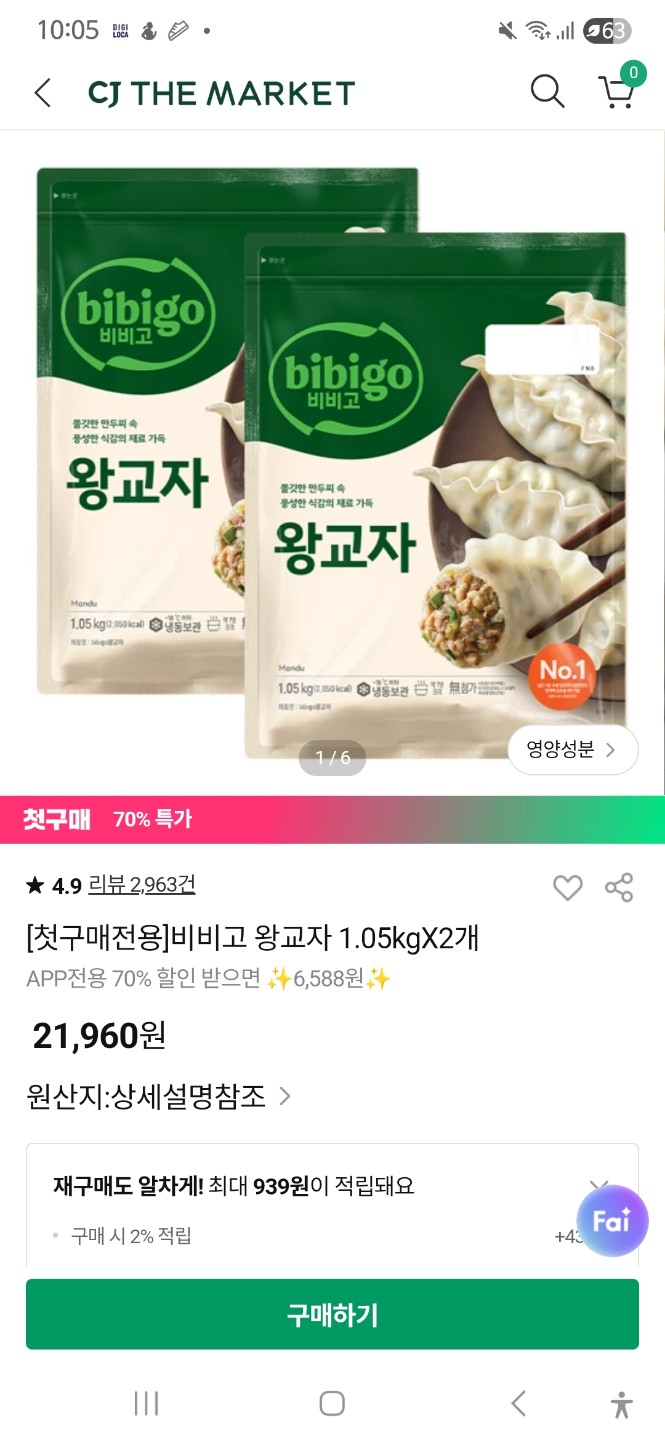Go to the system home screen
The image size is (665, 1440).
tap(332, 1403)
